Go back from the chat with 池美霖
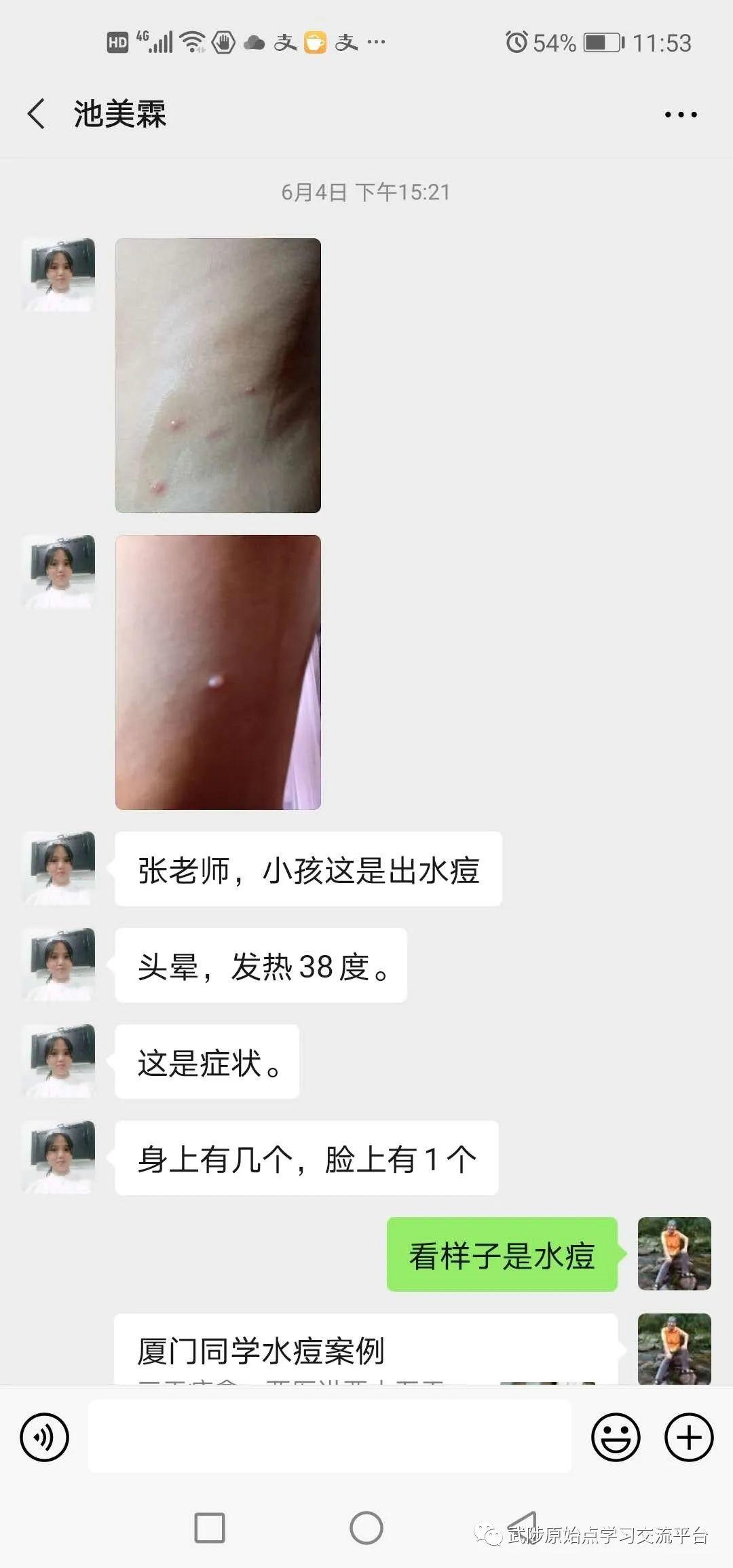The image size is (733, 1568). coord(37,113)
